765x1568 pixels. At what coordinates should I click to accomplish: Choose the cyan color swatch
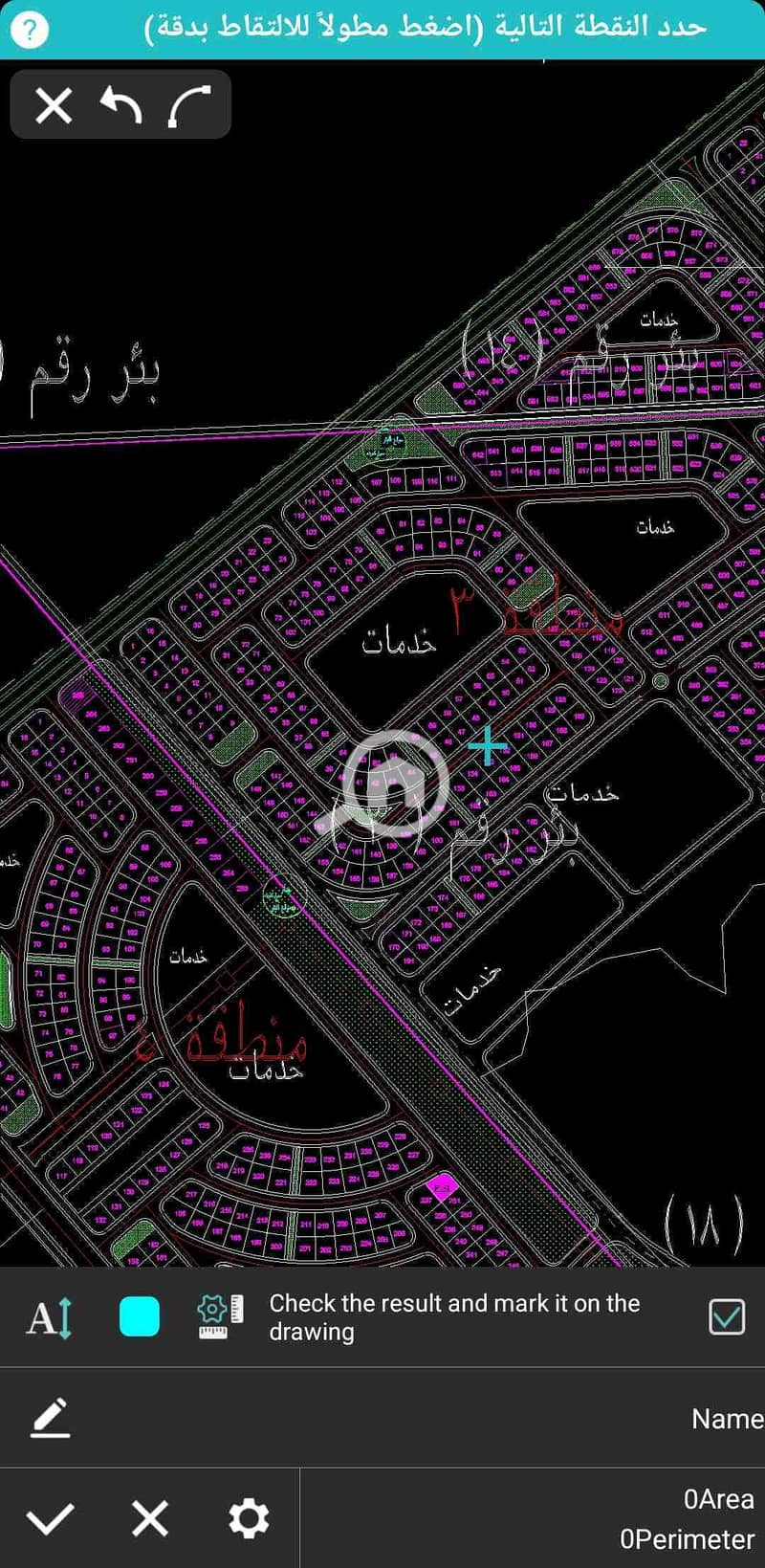(140, 1317)
